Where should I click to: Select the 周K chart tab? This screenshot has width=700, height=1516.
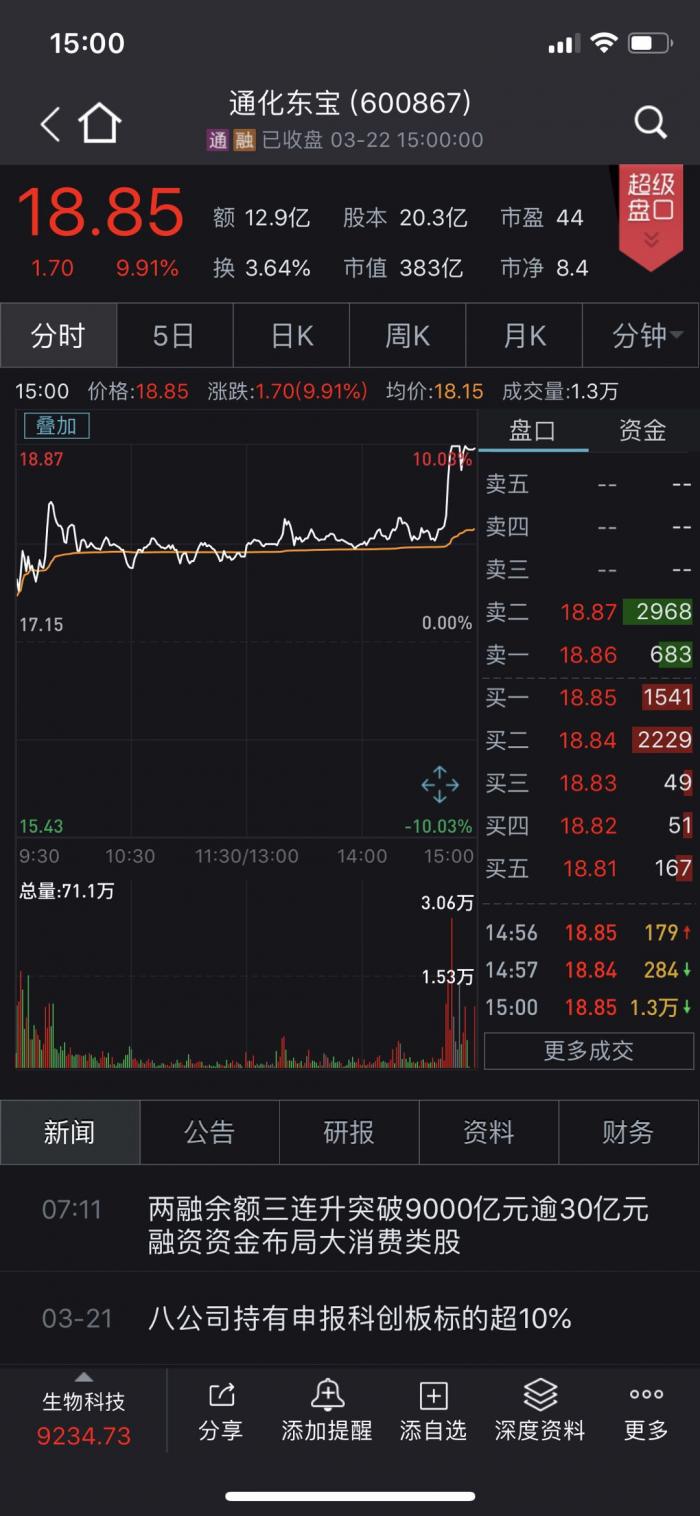407,336
